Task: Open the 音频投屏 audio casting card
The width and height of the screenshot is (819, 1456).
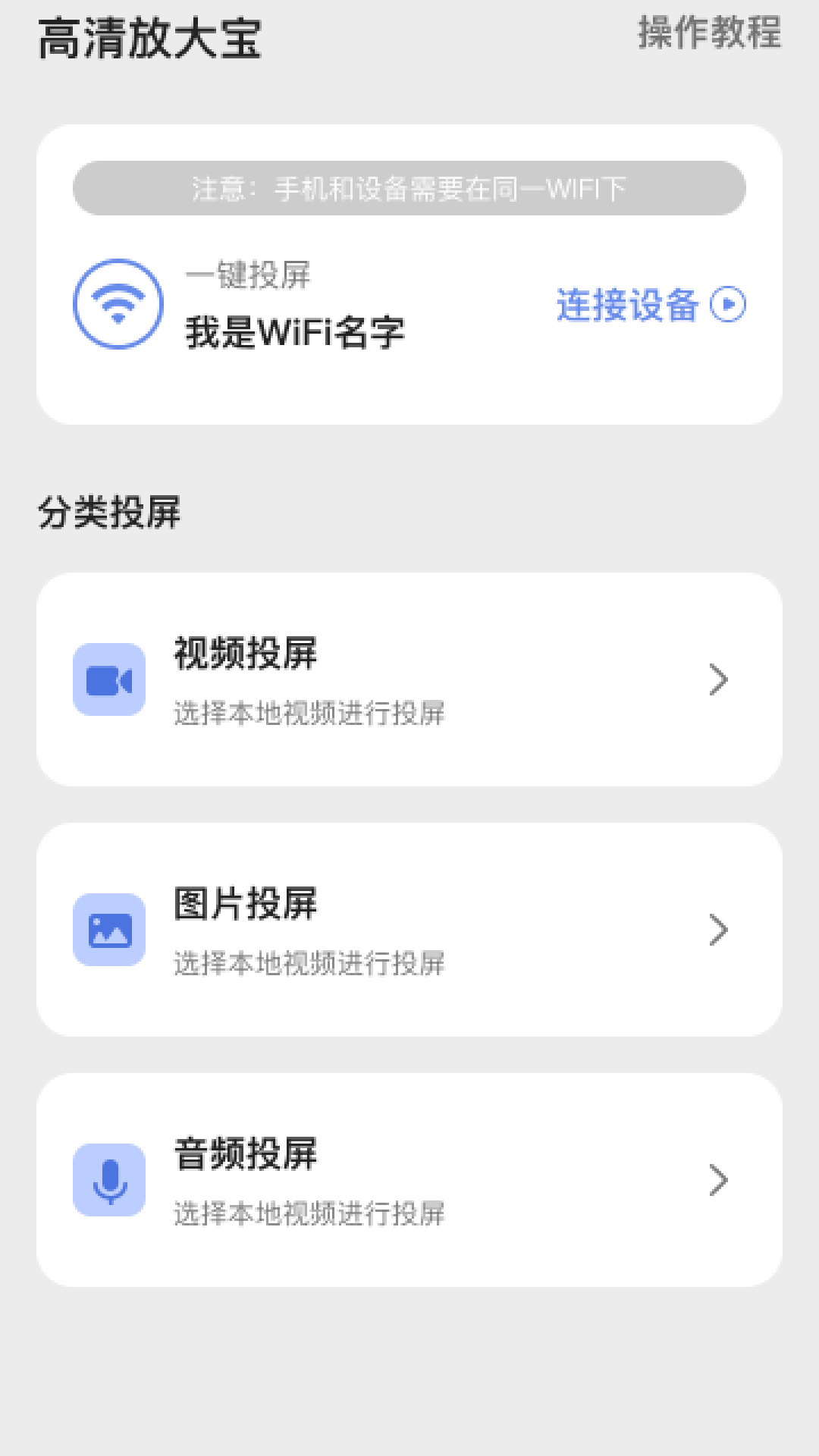Action: point(409,1180)
